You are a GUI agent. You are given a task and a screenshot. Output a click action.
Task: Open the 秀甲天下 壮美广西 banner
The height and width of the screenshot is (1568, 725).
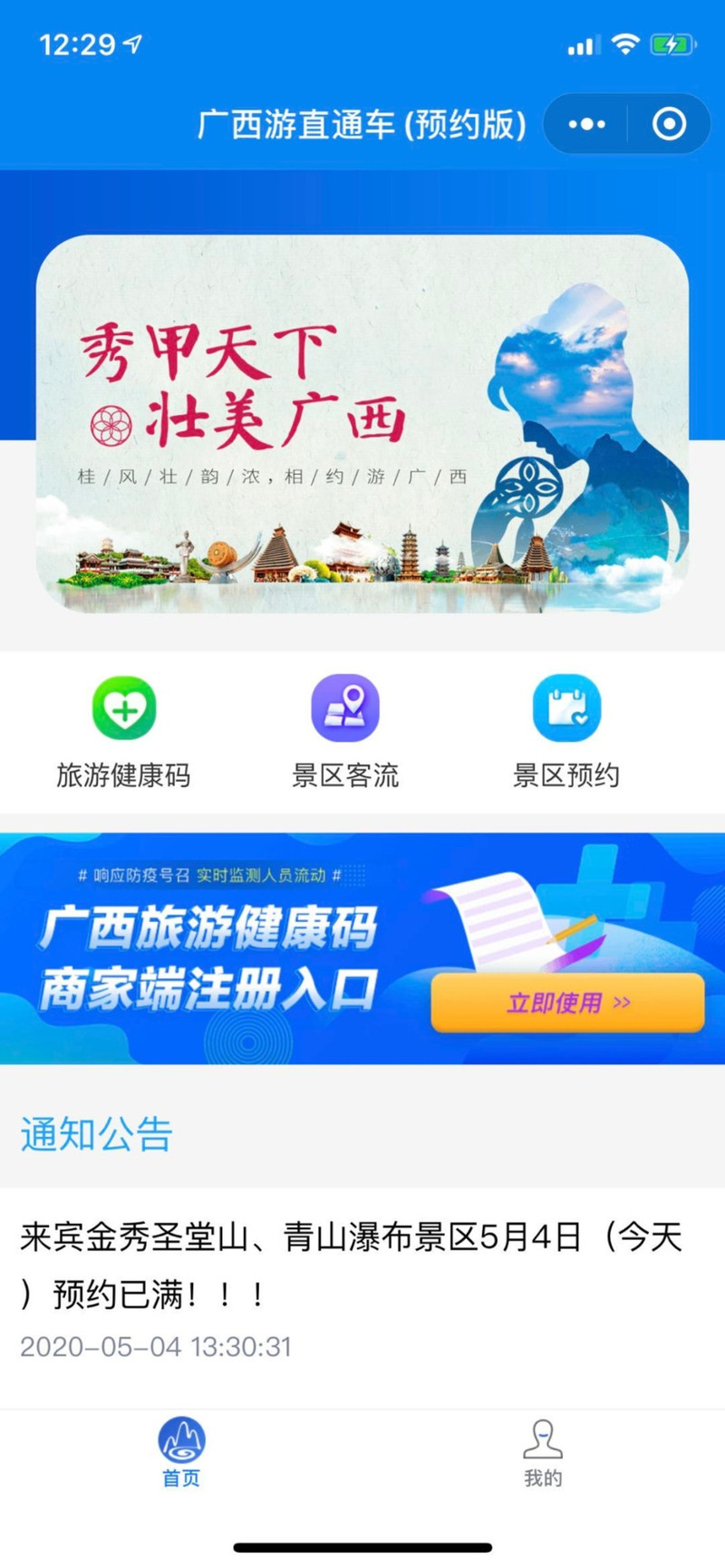click(362, 423)
